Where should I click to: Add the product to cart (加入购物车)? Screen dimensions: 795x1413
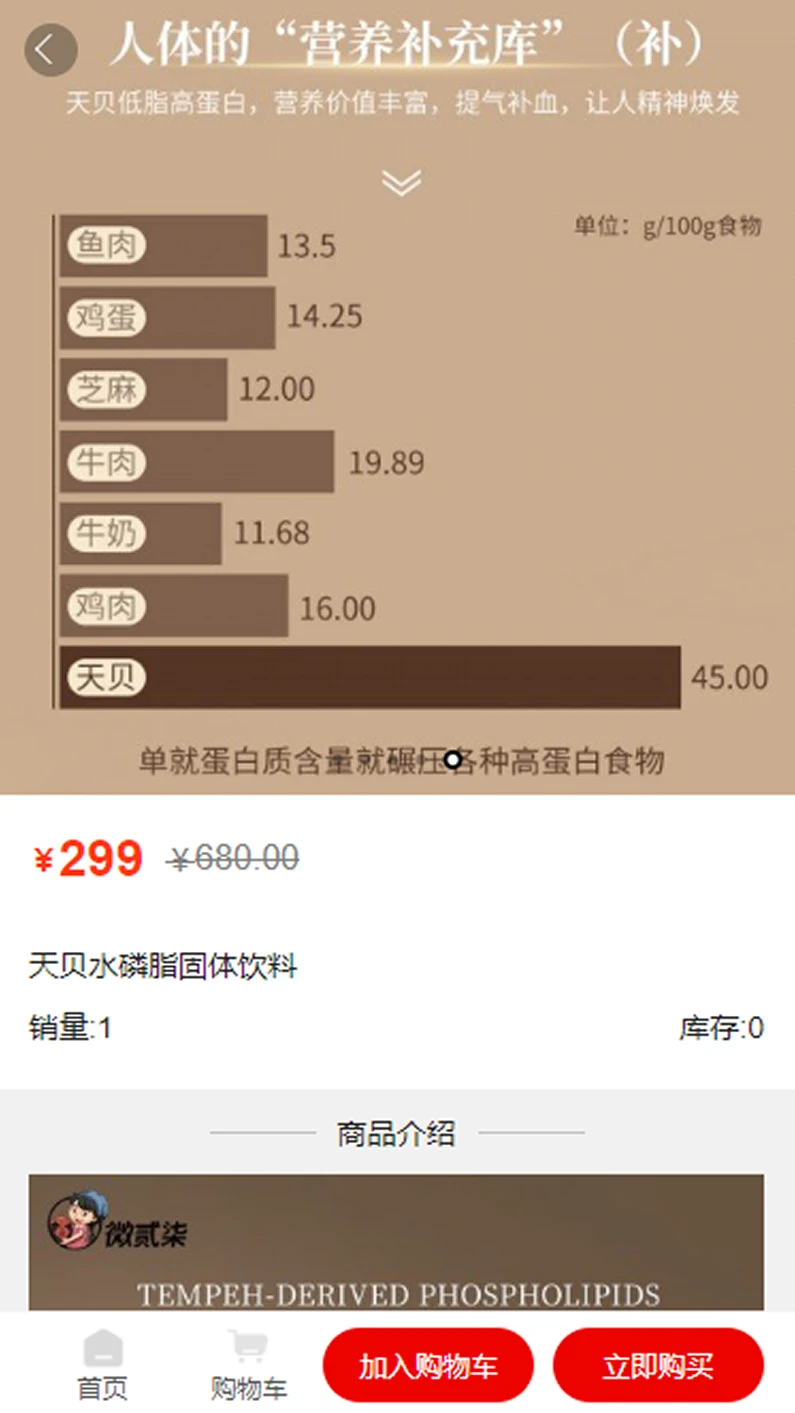[428, 1366]
